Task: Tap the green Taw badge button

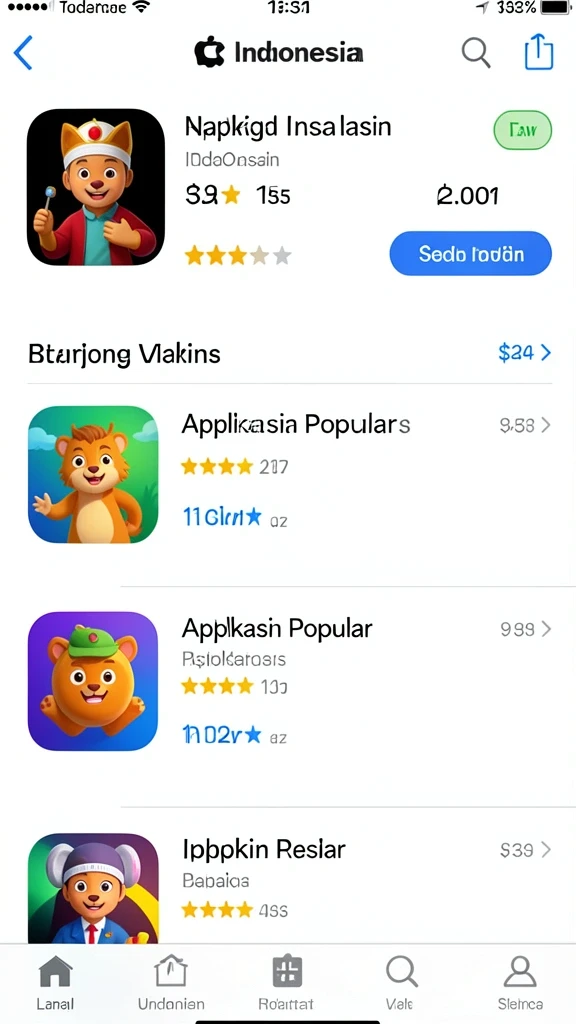Action: (522, 131)
